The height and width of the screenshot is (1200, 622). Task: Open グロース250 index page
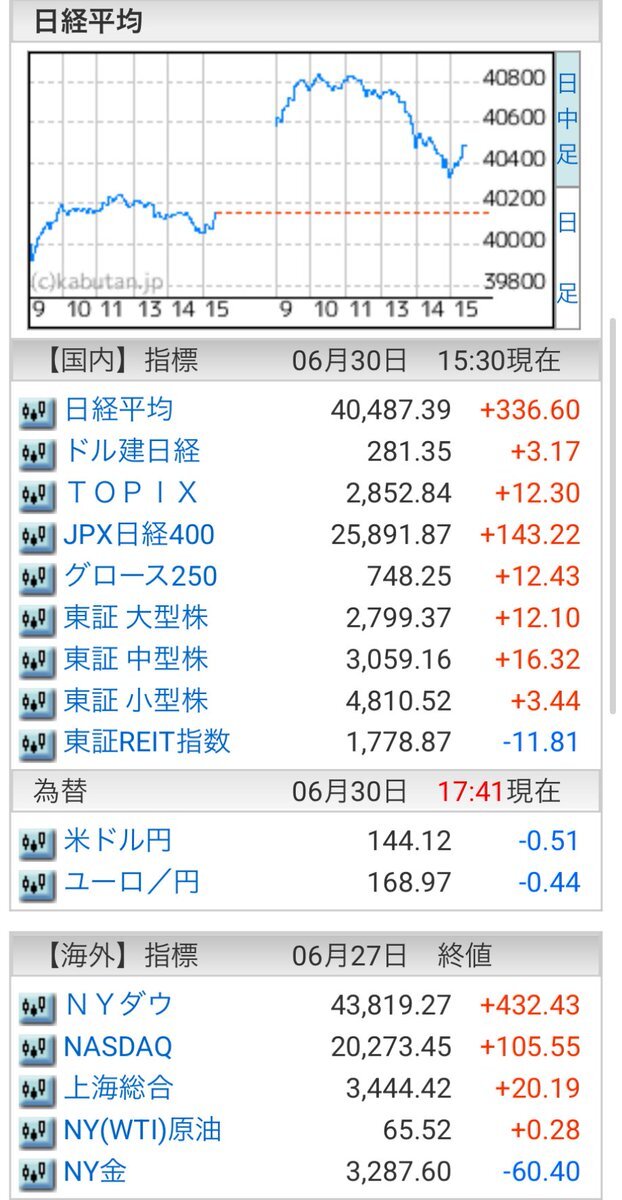click(140, 576)
